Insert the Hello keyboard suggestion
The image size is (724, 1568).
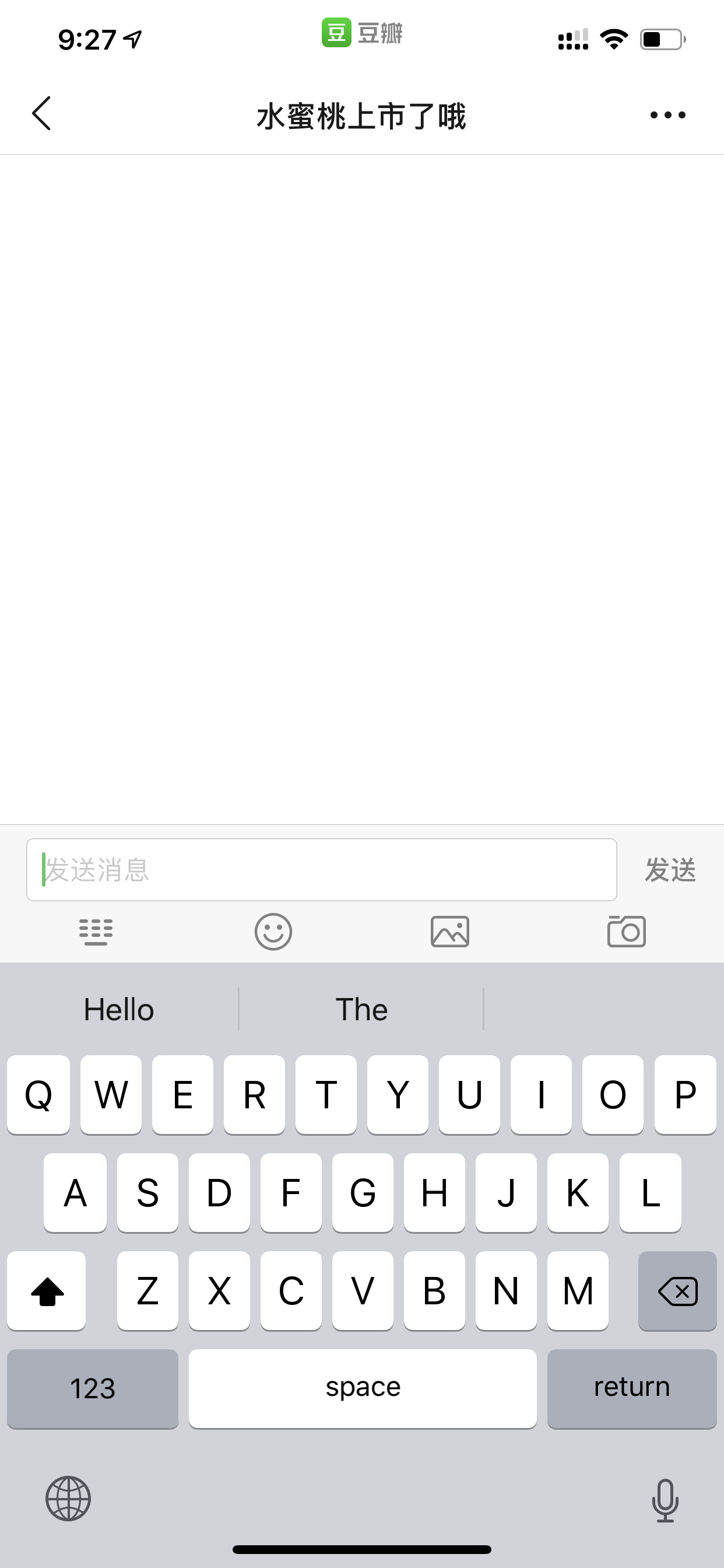pyautogui.click(x=120, y=1009)
